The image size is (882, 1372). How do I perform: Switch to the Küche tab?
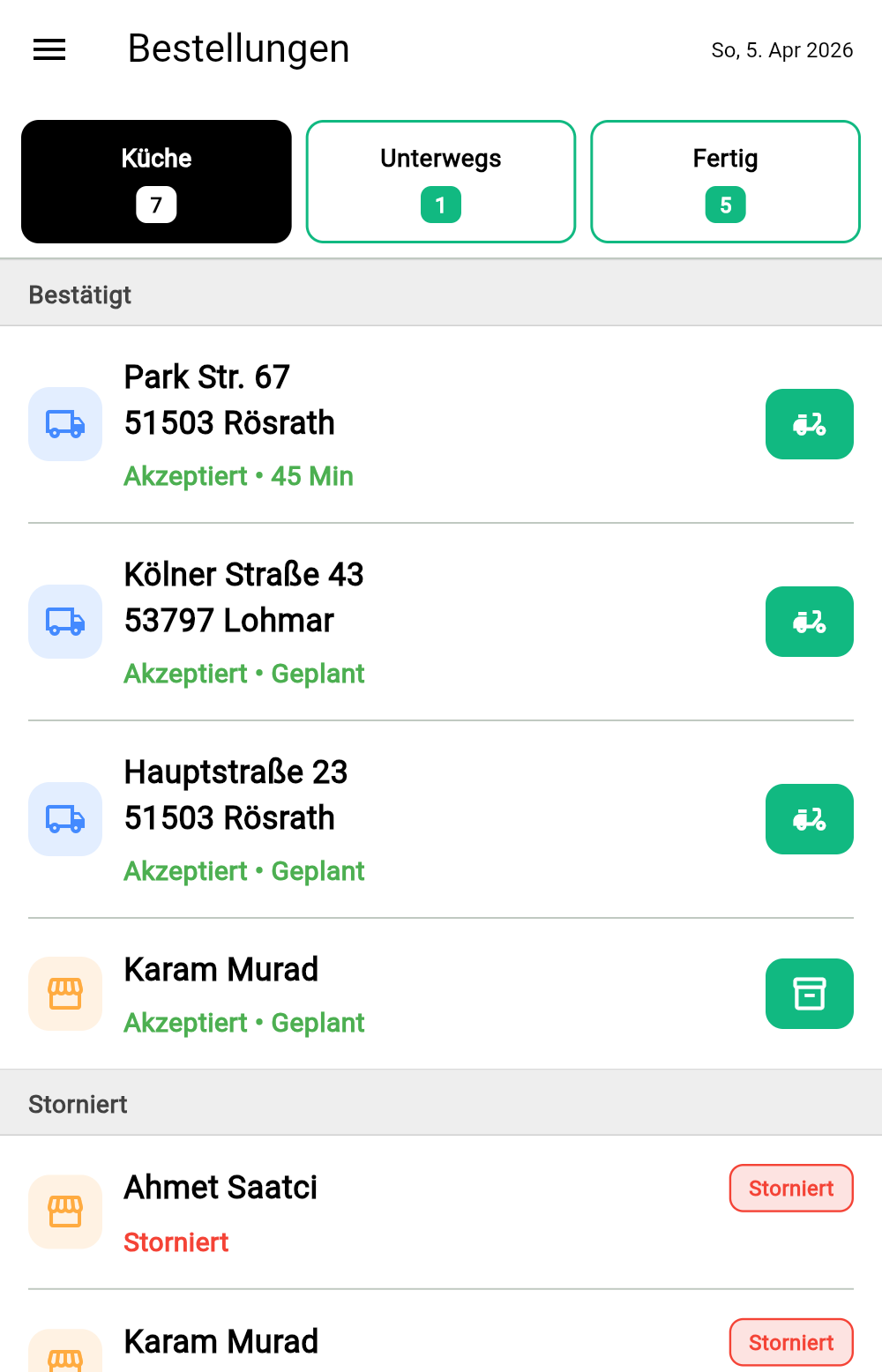156,181
